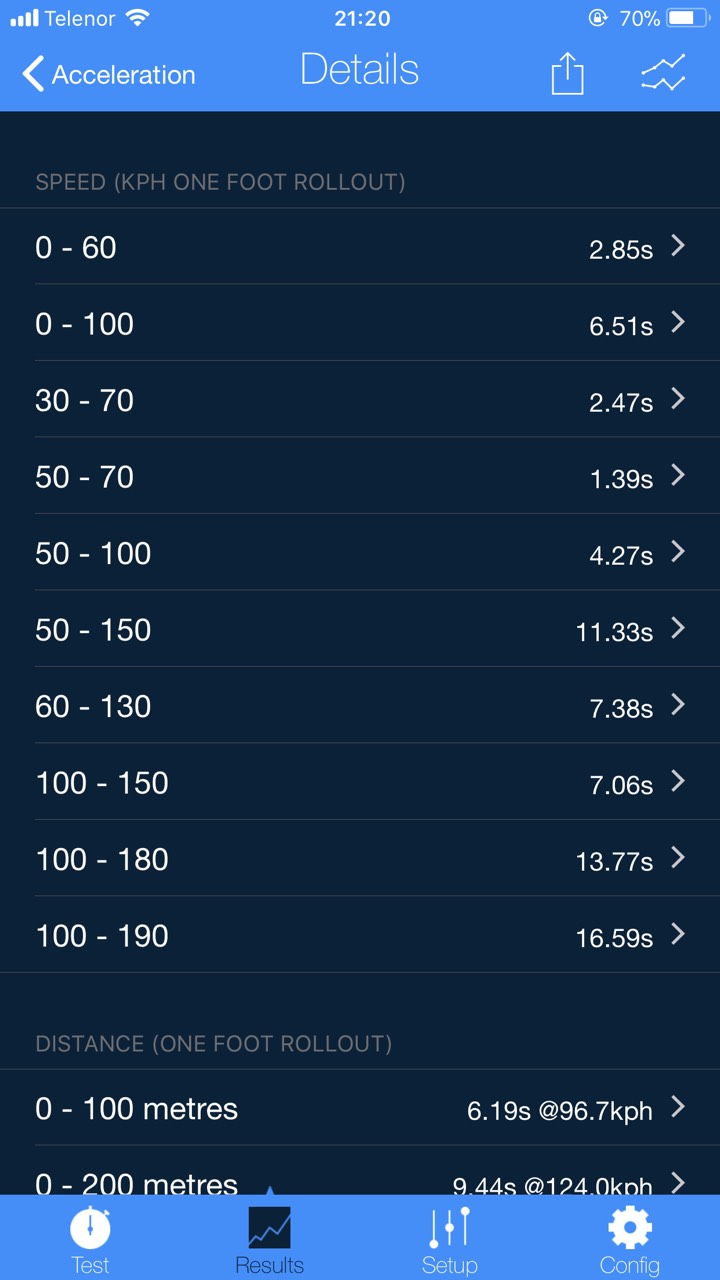View the 50 - 150 result

pyautogui.click(x=360, y=629)
